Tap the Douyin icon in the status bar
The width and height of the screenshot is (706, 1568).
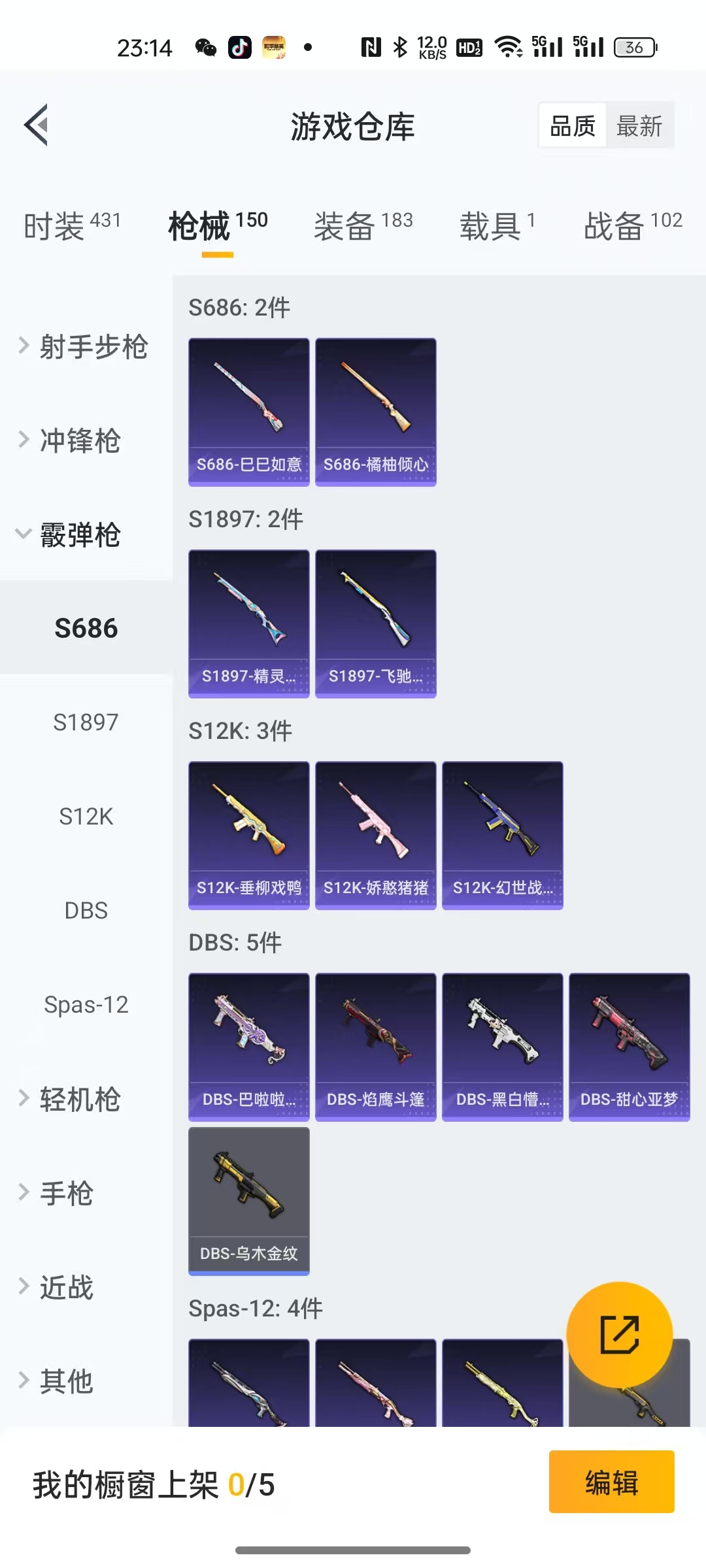coord(240,47)
